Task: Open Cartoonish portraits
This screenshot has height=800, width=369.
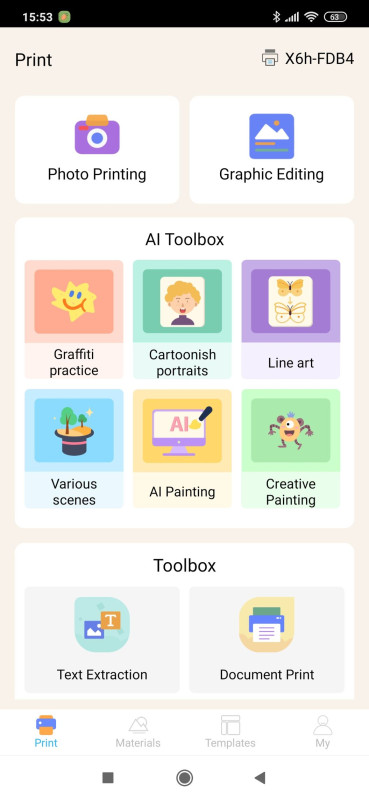Action: click(x=182, y=319)
